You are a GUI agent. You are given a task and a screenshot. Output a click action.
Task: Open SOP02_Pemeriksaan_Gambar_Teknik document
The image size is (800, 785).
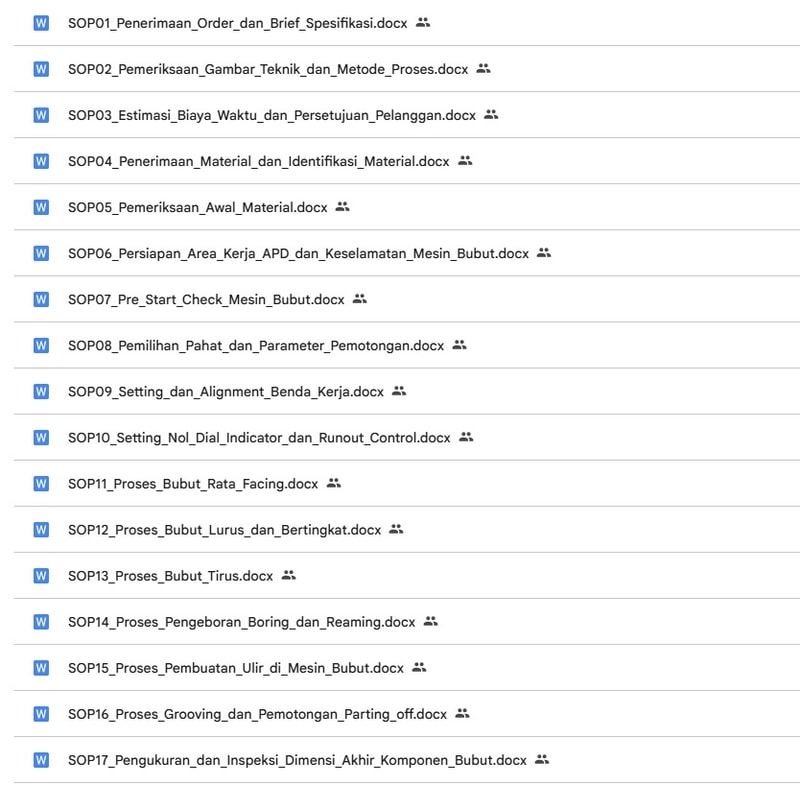(267, 69)
